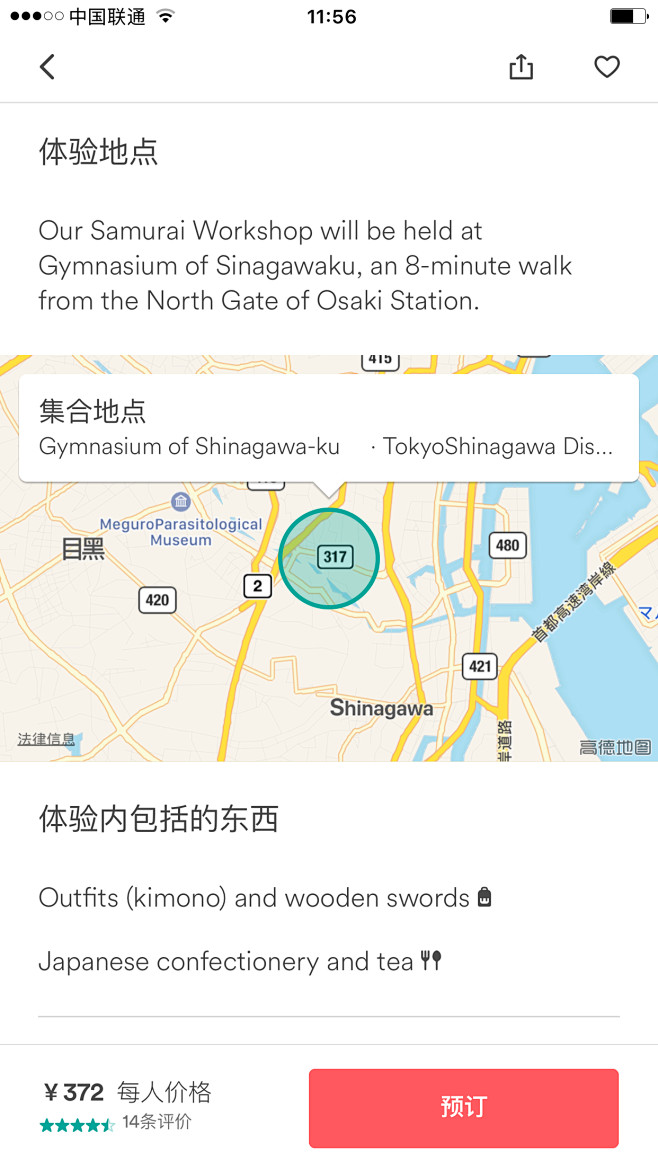Go back to the previous page
658x1170 pixels.
(x=47, y=67)
